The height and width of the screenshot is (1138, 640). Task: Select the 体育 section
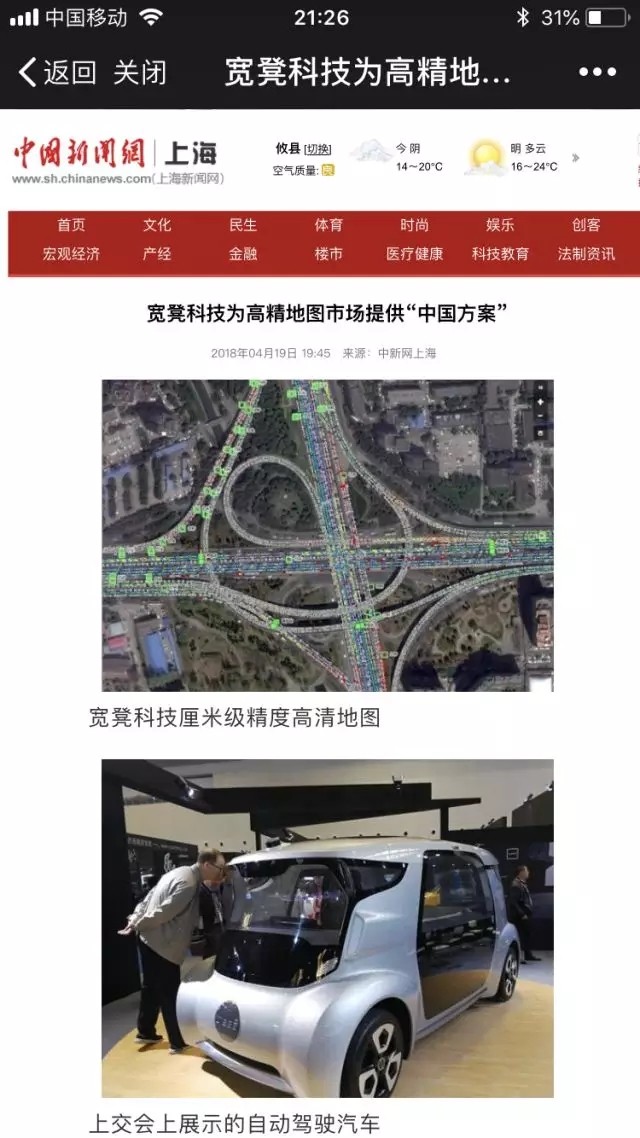[329, 225]
